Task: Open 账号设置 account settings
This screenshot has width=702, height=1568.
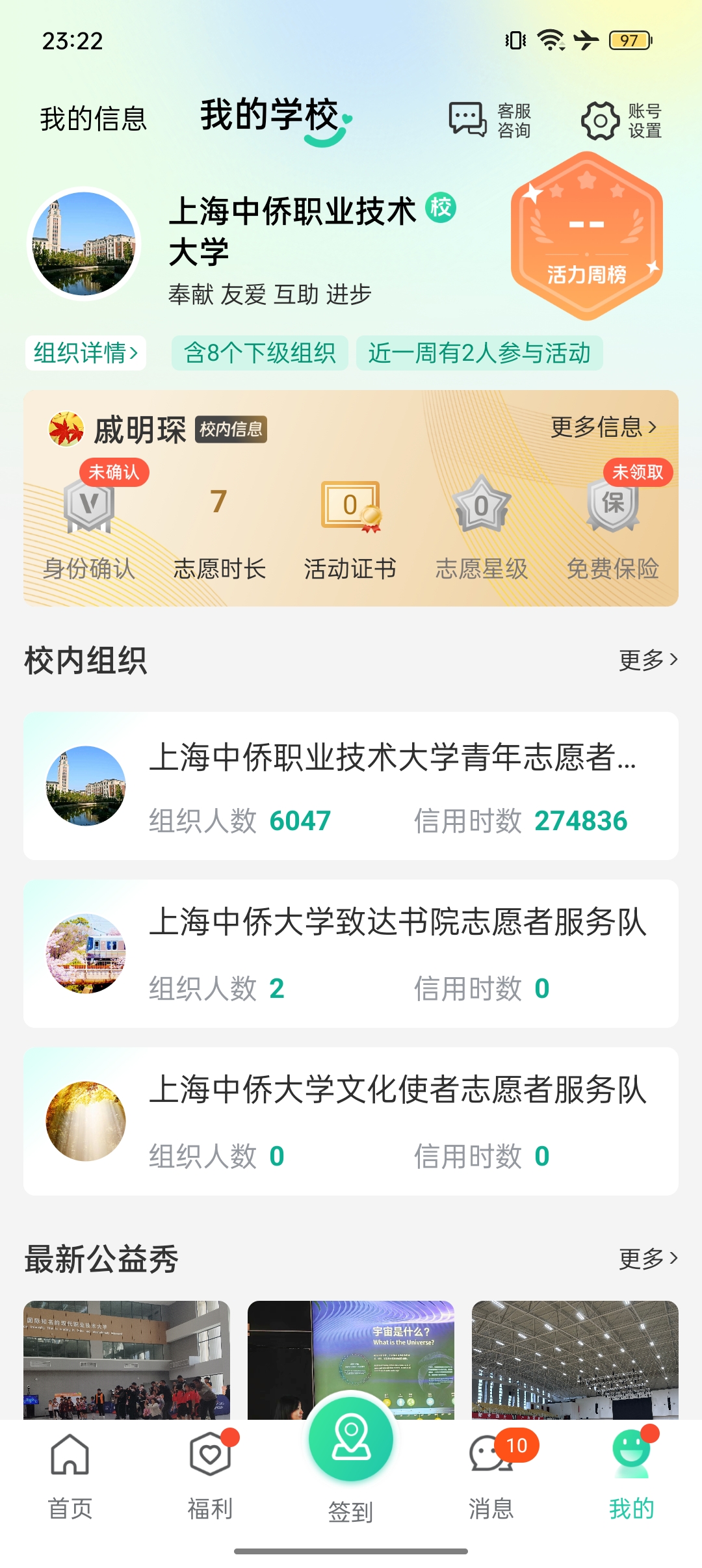Action: click(621, 120)
